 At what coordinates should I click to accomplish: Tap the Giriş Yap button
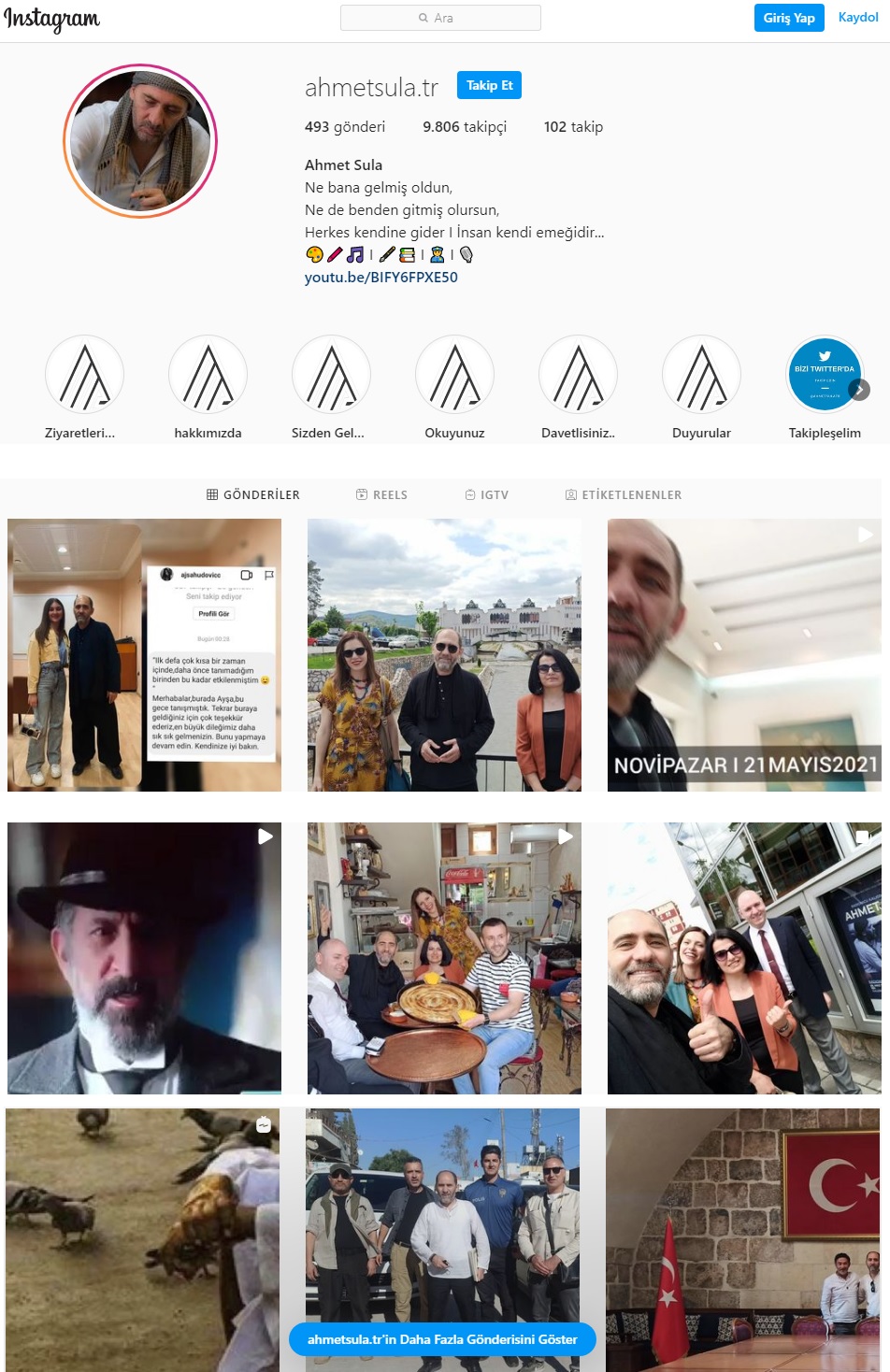pyautogui.click(x=788, y=18)
